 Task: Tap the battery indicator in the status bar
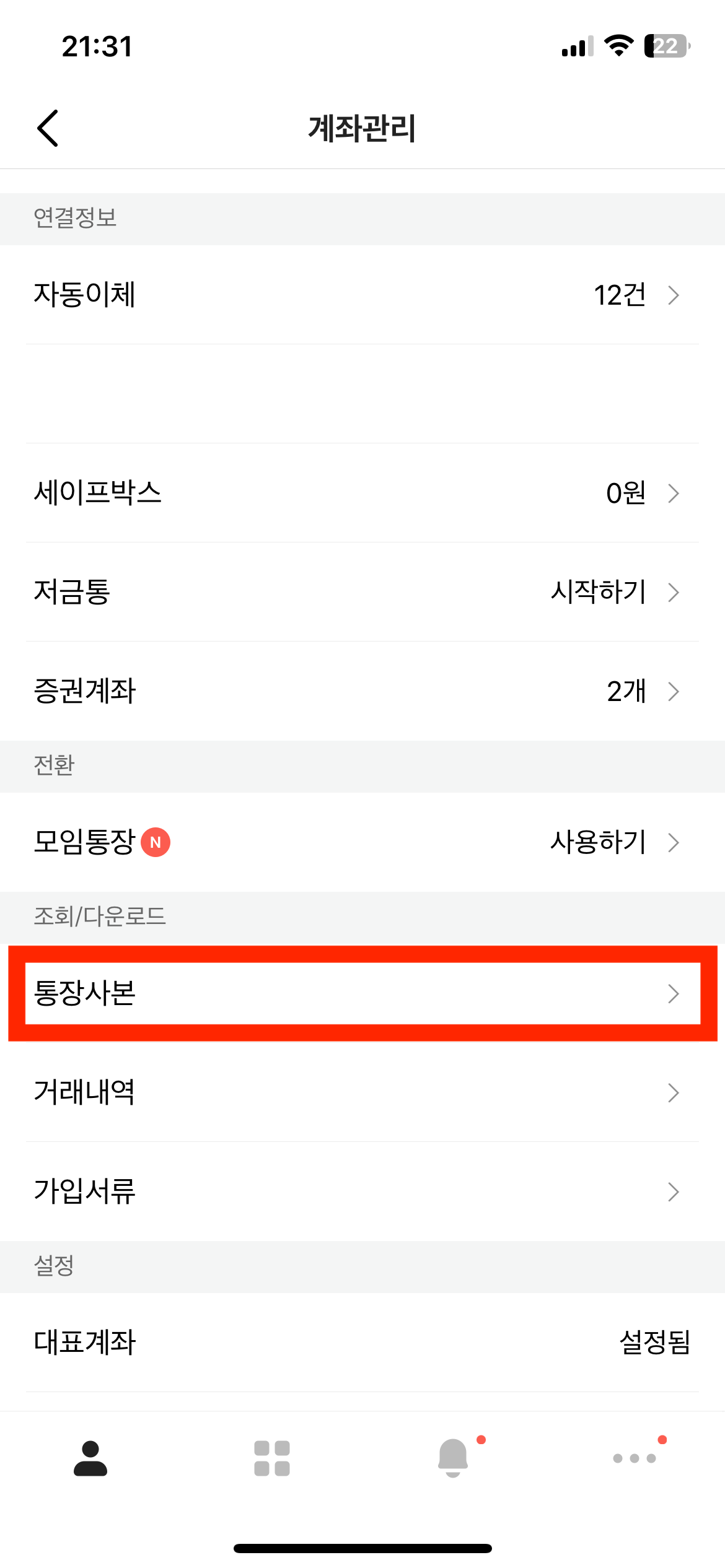[667, 45]
